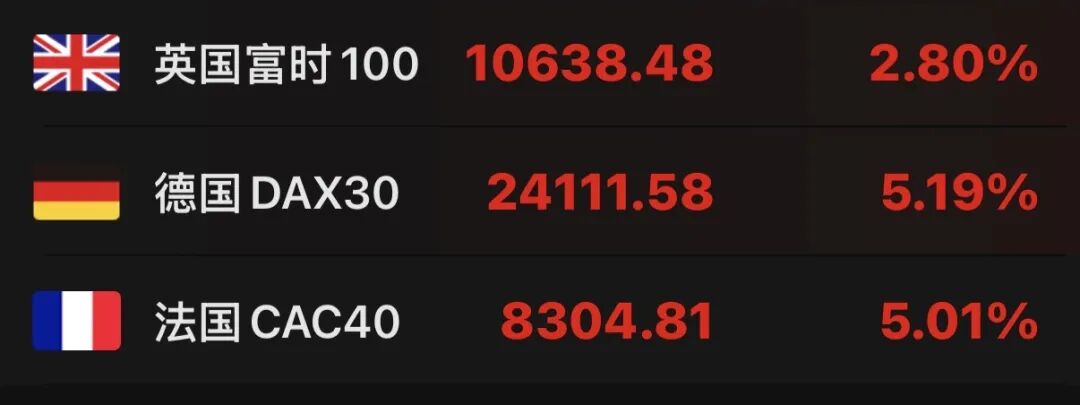Open the 德国DAX30 index row
The width and height of the screenshot is (1080, 405).
pyautogui.click(x=276, y=193)
